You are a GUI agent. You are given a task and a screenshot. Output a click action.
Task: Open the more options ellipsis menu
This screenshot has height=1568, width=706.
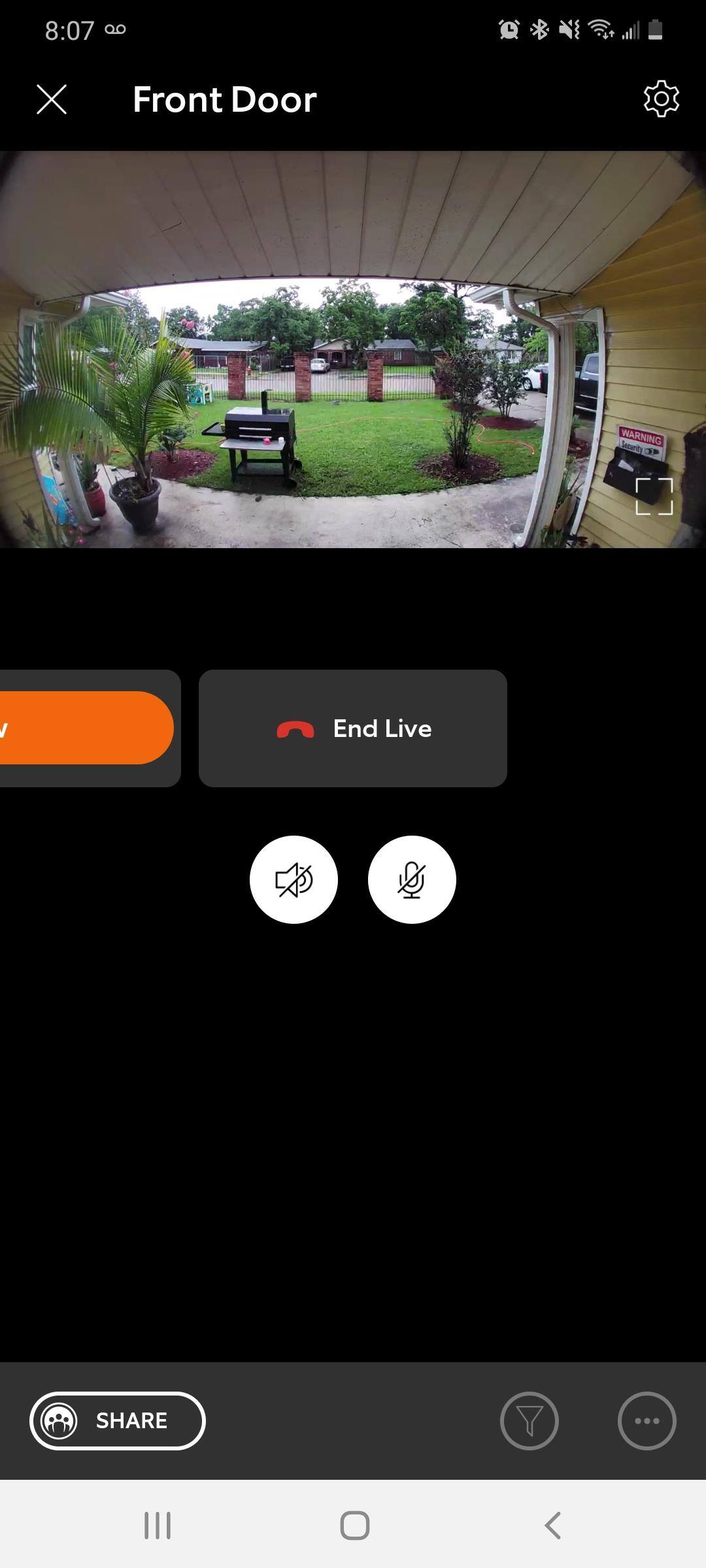tap(647, 1420)
